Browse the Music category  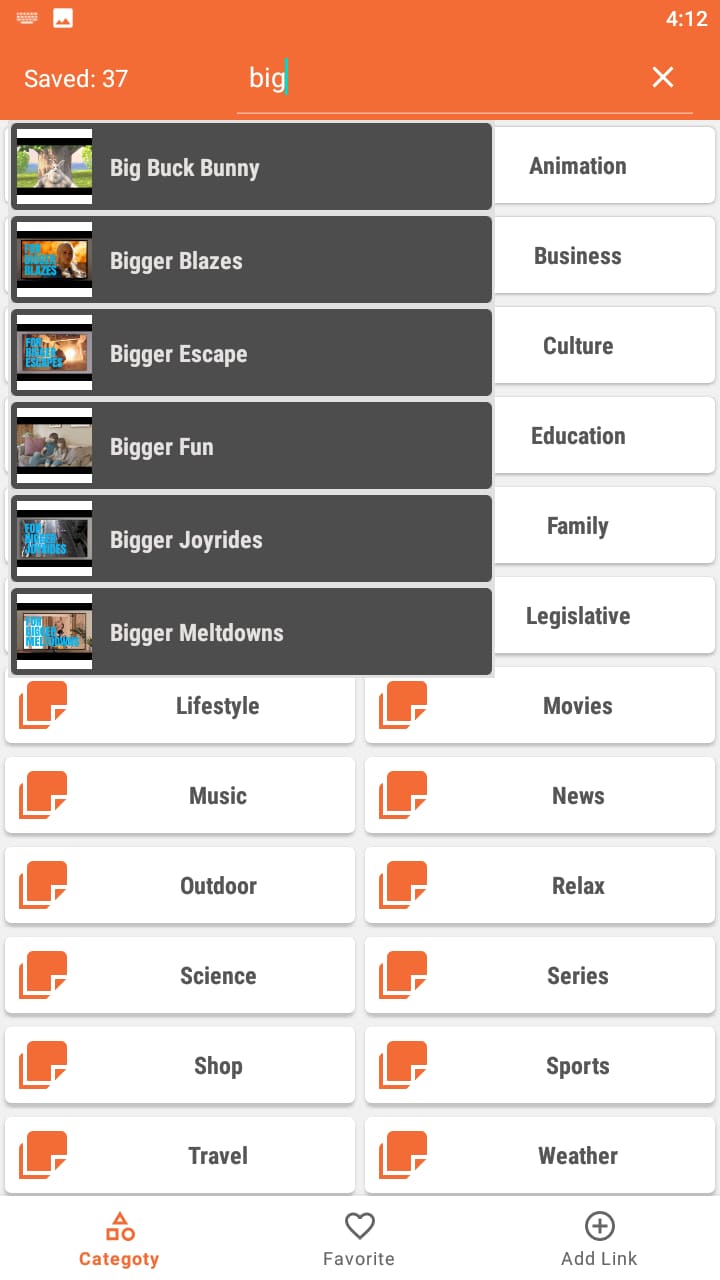click(x=180, y=796)
